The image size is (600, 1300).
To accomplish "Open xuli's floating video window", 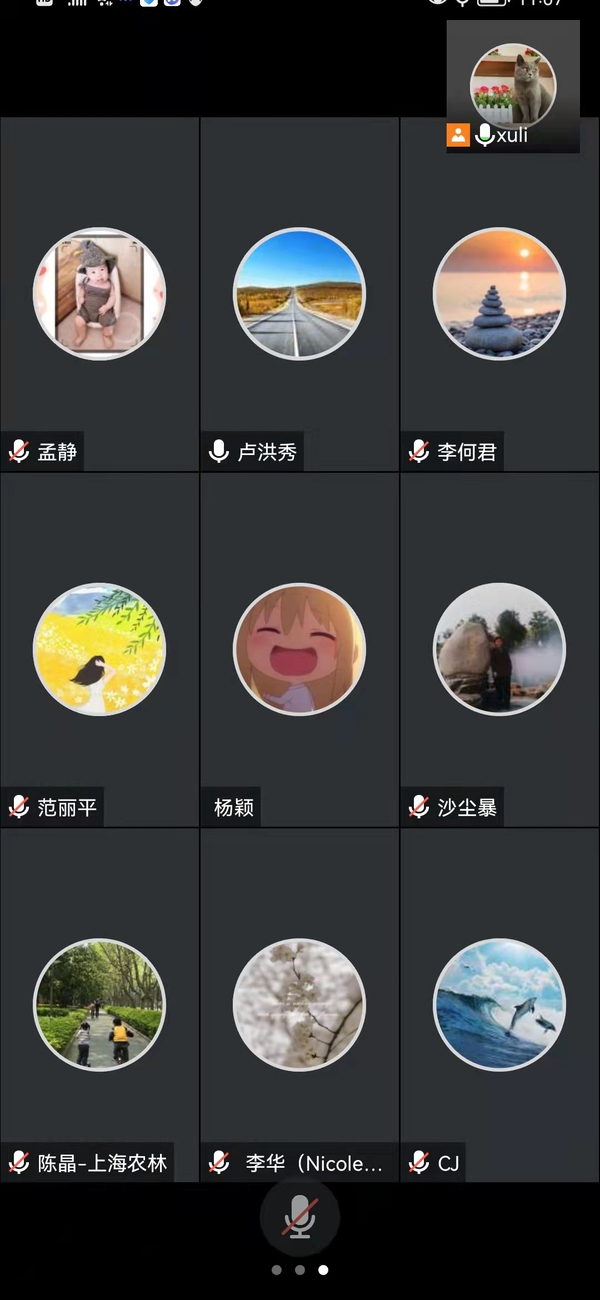I will coord(513,86).
